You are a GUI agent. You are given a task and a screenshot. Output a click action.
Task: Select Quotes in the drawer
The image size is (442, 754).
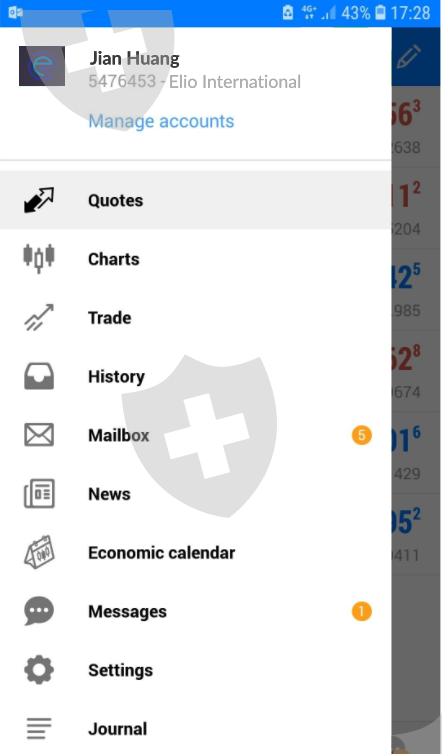(195, 200)
